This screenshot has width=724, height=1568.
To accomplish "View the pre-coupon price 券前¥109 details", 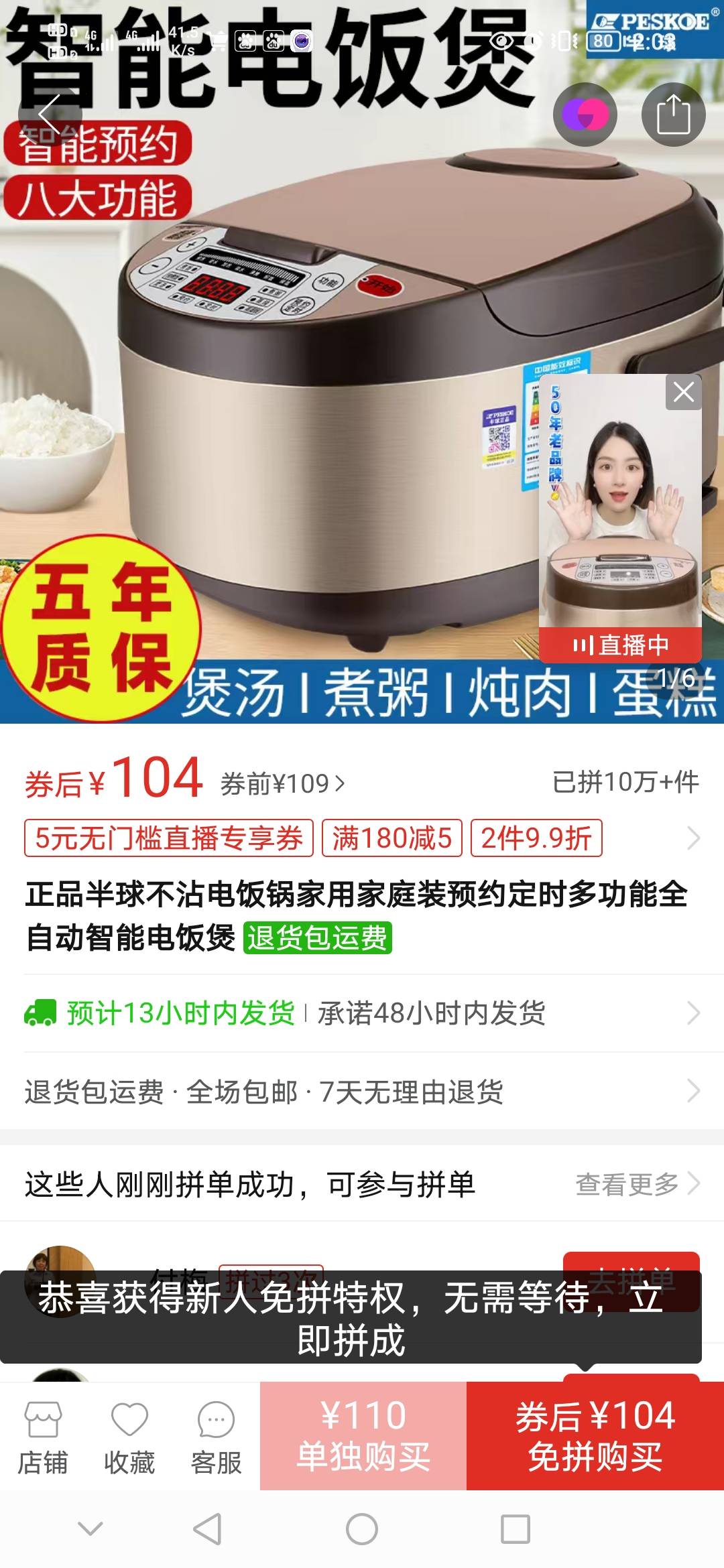I will click(x=282, y=783).
